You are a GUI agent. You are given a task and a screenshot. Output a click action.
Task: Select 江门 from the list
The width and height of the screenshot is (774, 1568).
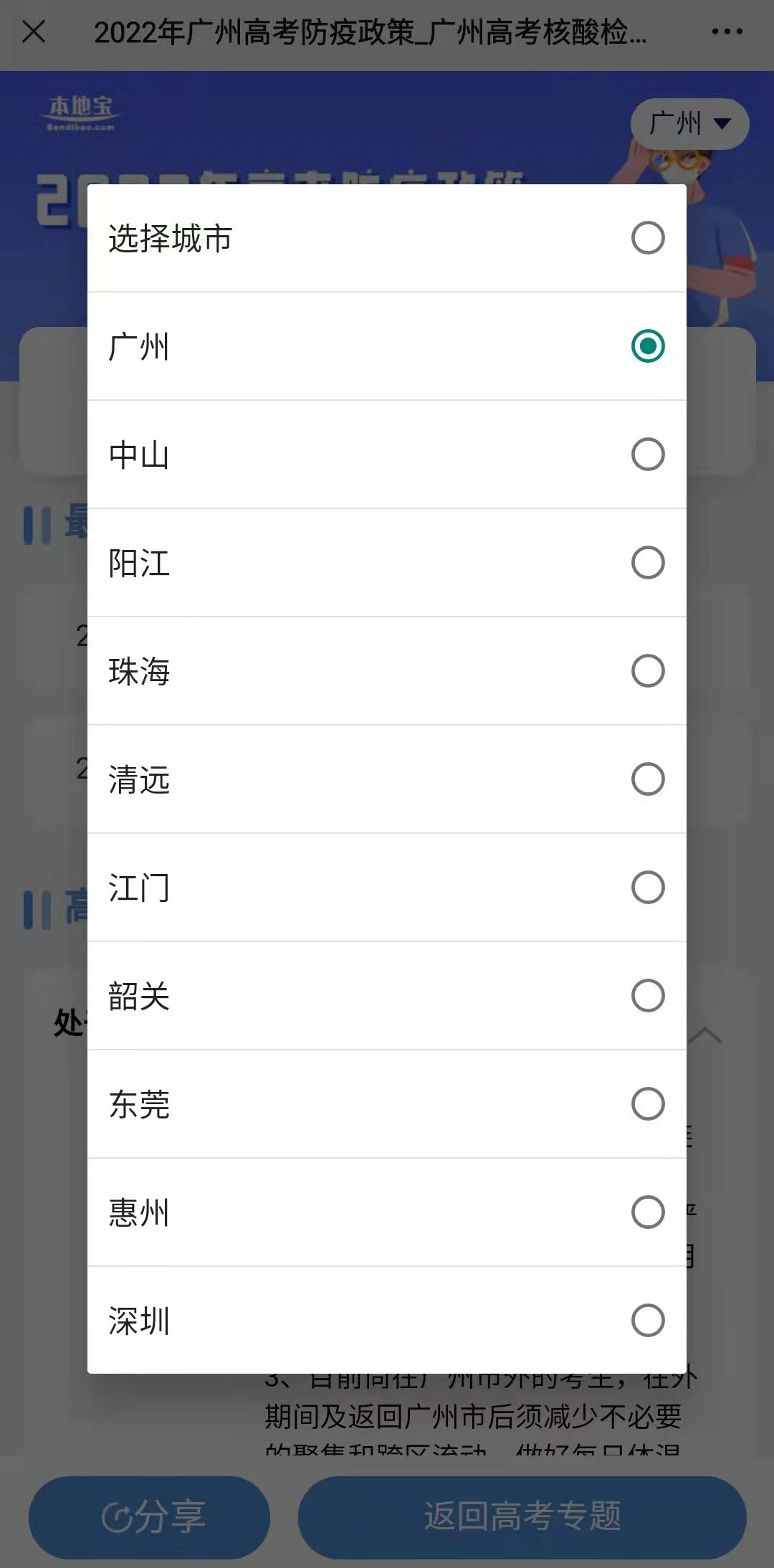coord(386,888)
